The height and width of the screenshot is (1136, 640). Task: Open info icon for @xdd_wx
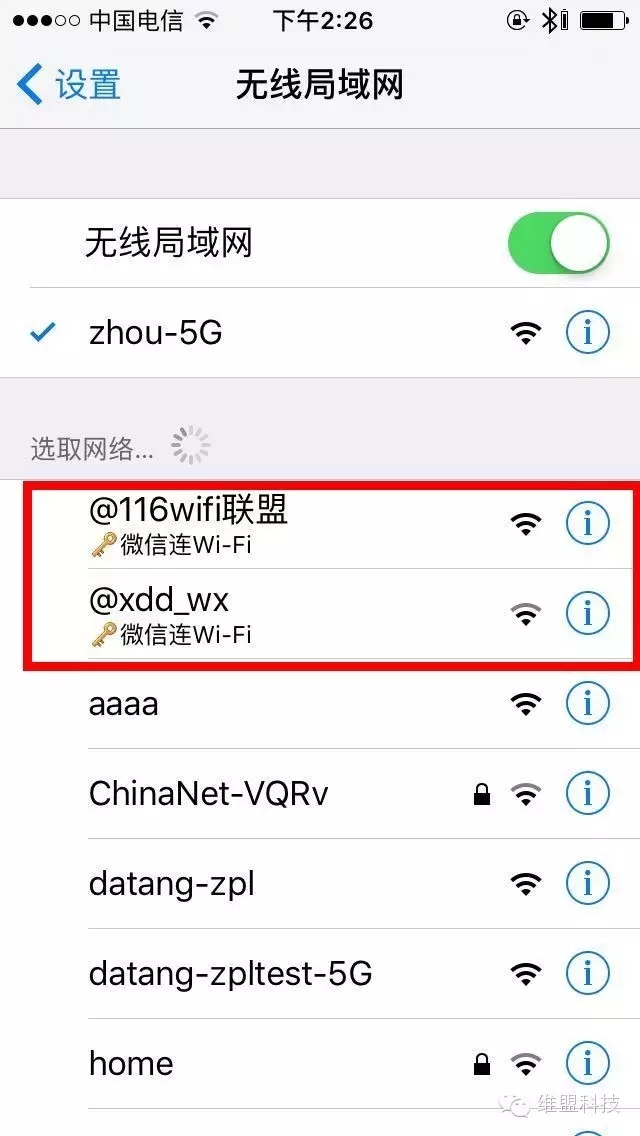coord(587,612)
